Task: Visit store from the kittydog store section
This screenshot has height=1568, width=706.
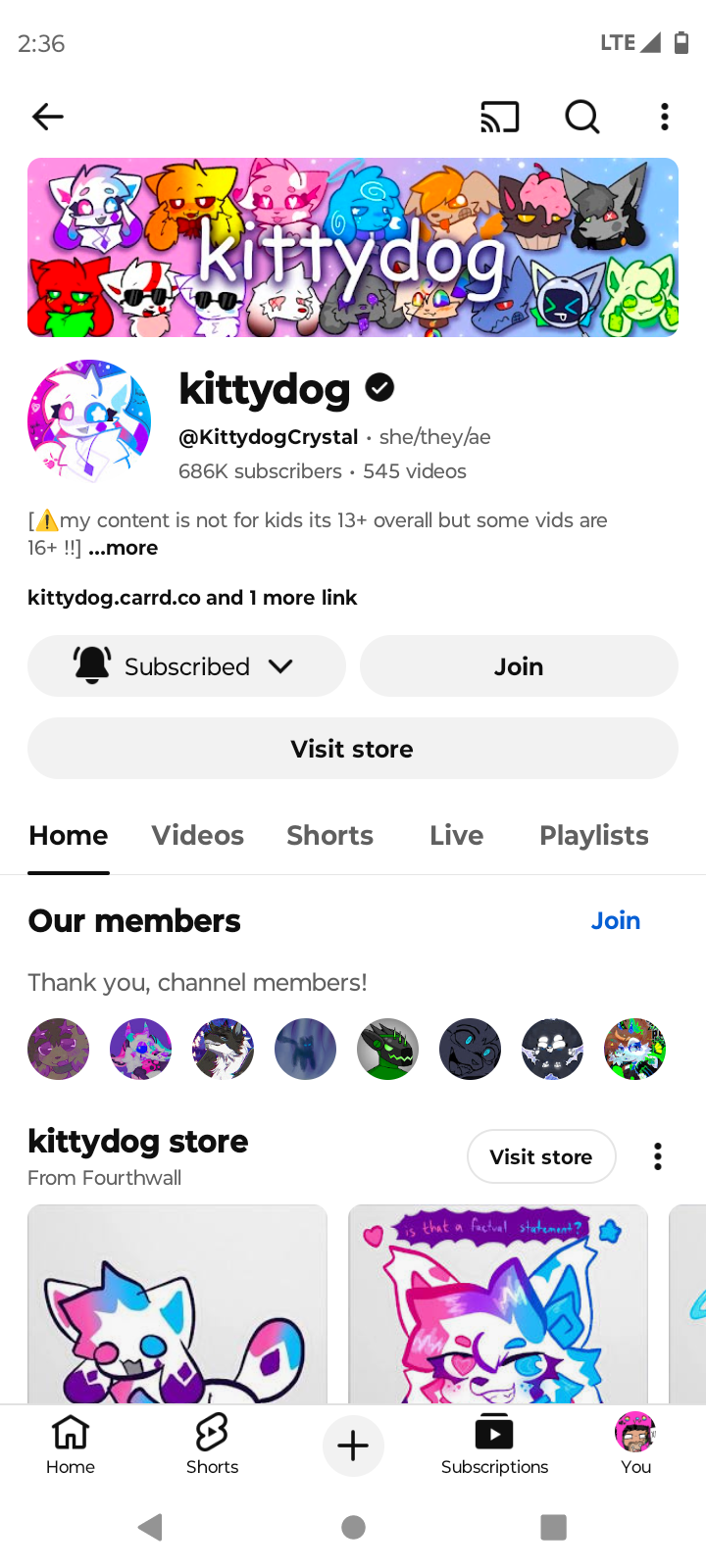Action: click(540, 1156)
